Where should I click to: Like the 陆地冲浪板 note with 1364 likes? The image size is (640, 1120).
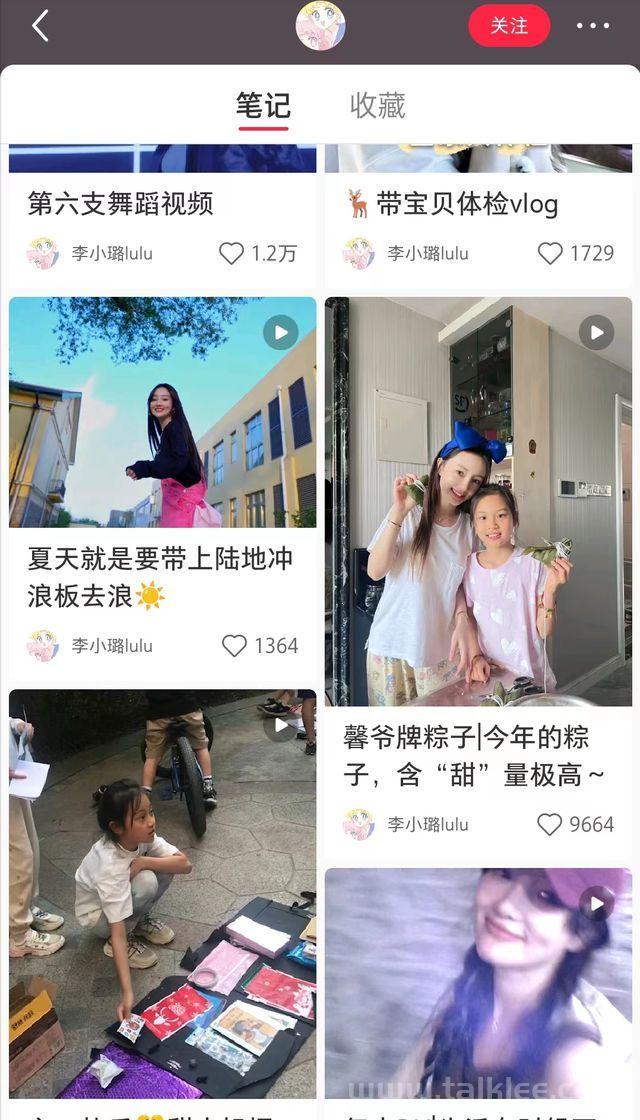[x=234, y=646]
